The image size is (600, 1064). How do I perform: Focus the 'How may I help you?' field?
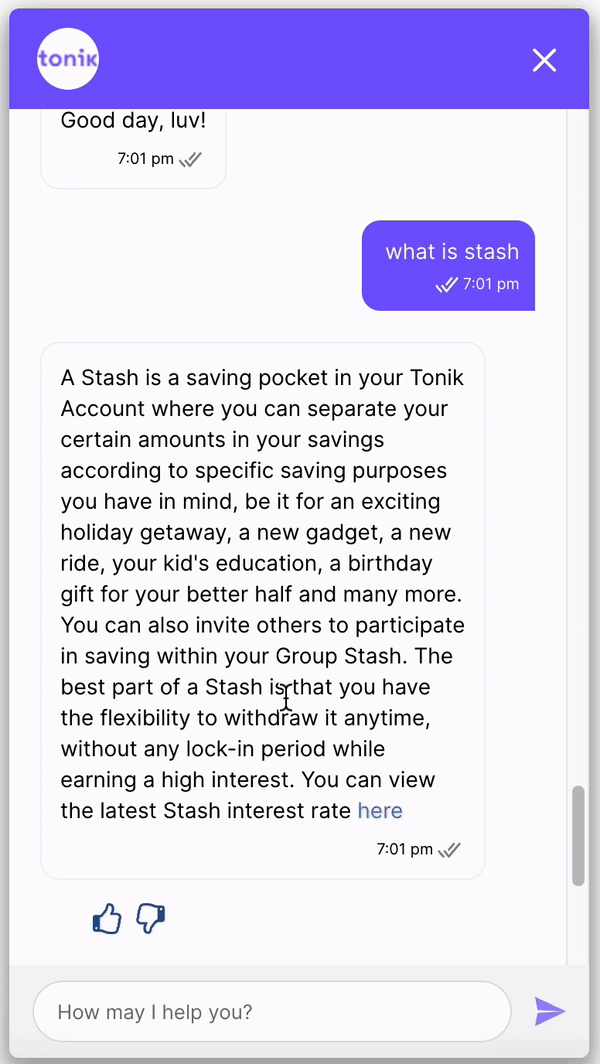(x=272, y=1012)
